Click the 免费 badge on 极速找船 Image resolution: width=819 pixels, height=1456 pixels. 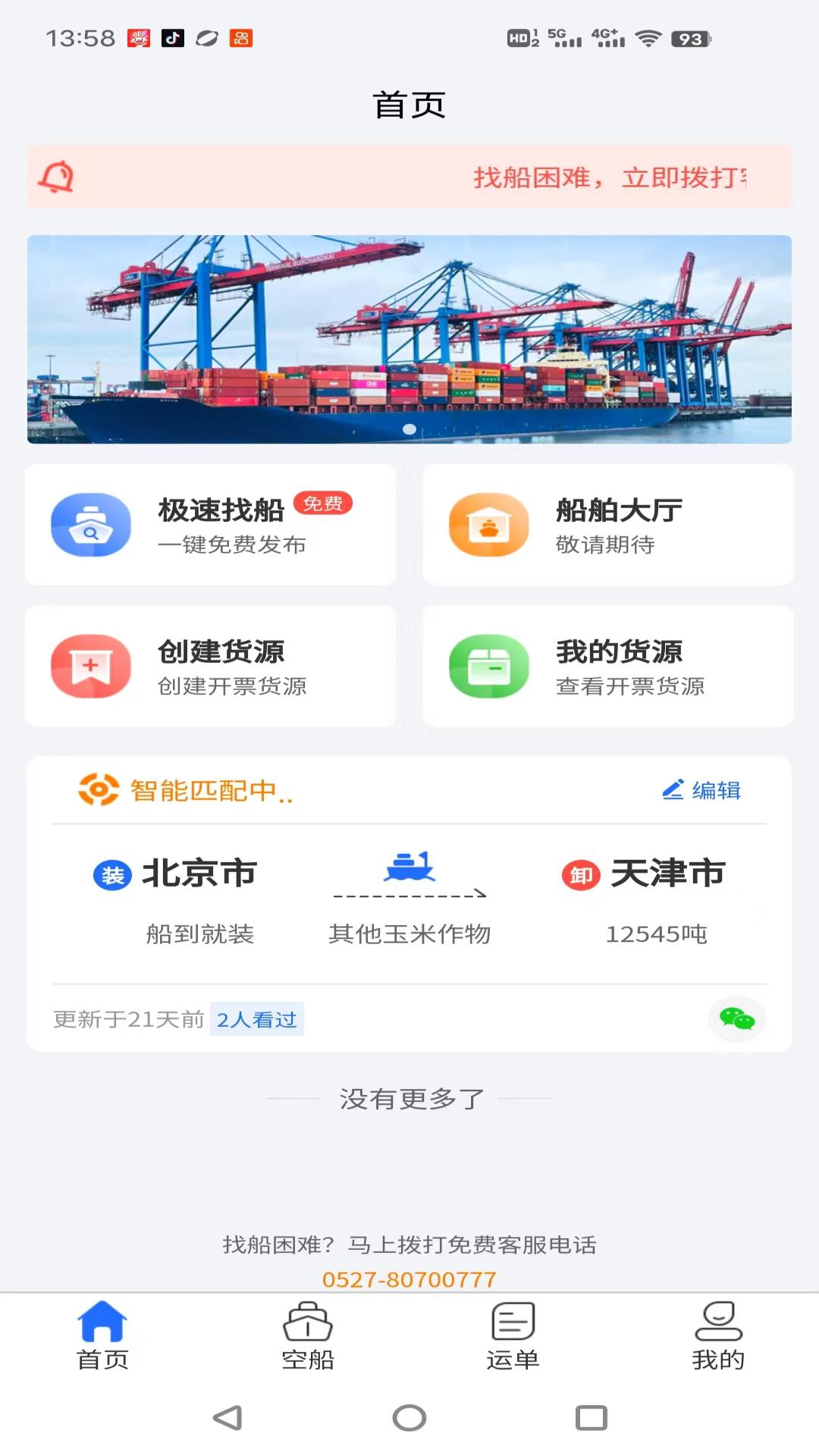coord(322,501)
